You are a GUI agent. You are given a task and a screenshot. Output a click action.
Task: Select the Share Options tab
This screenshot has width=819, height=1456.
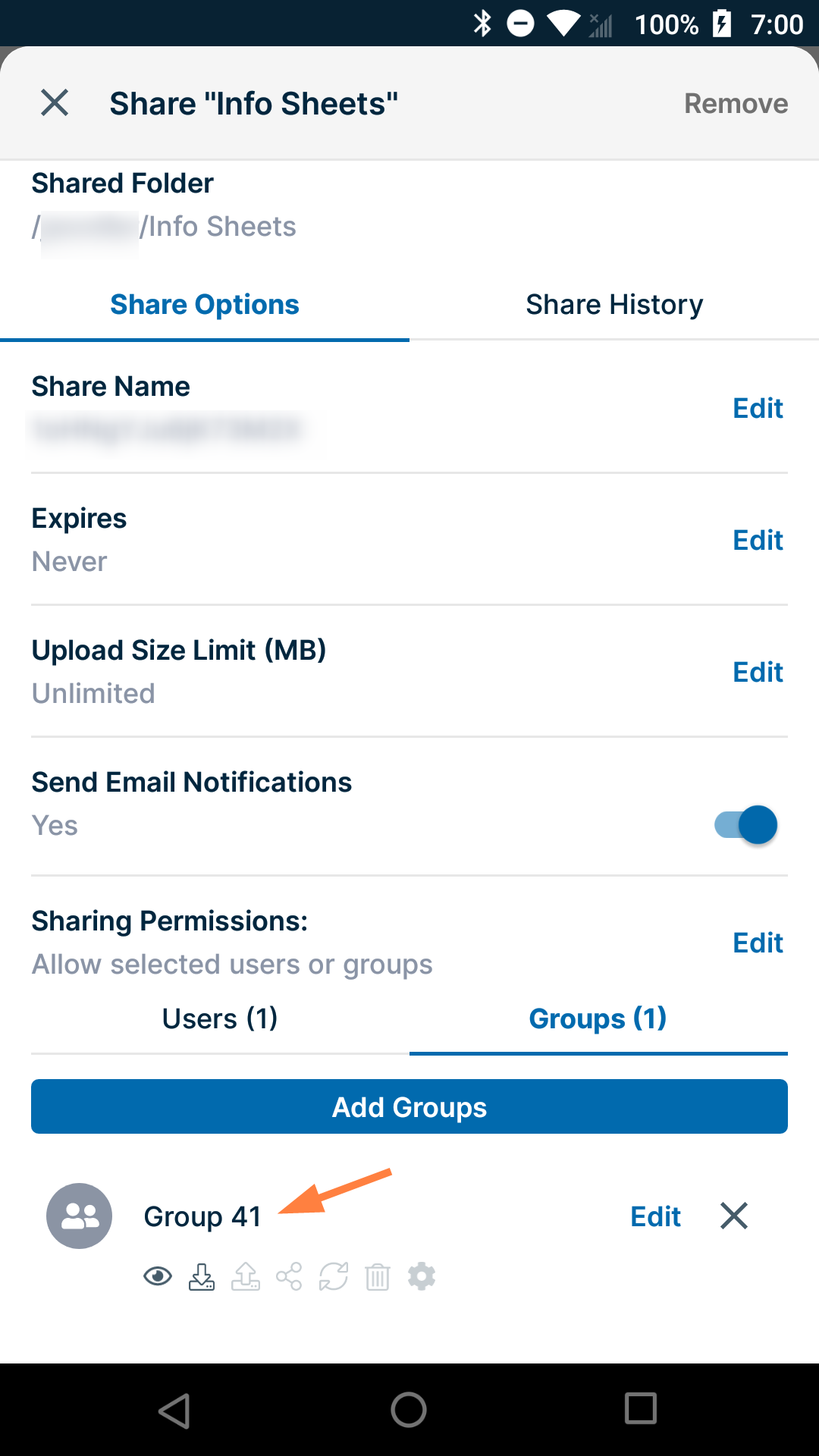click(205, 304)
